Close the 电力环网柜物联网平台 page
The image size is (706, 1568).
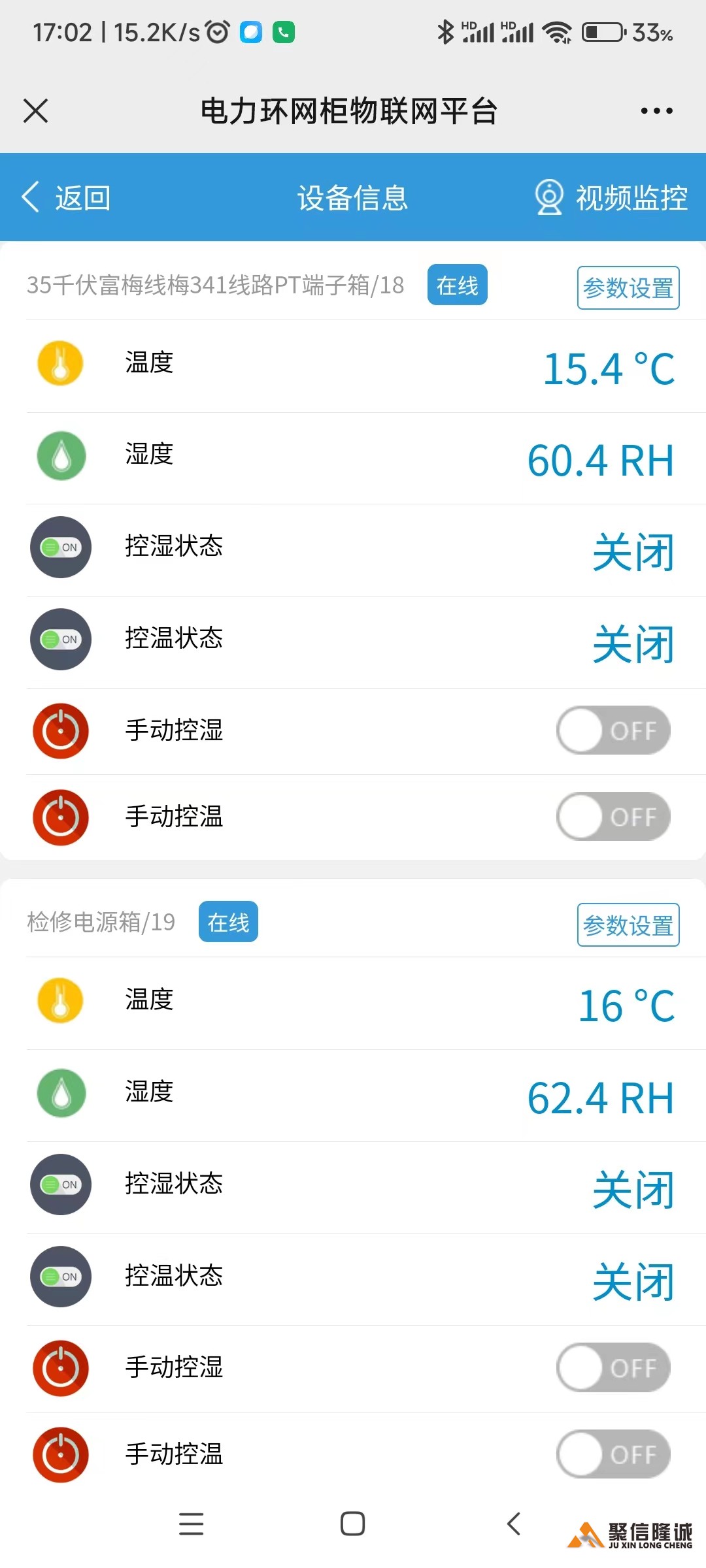36,110
